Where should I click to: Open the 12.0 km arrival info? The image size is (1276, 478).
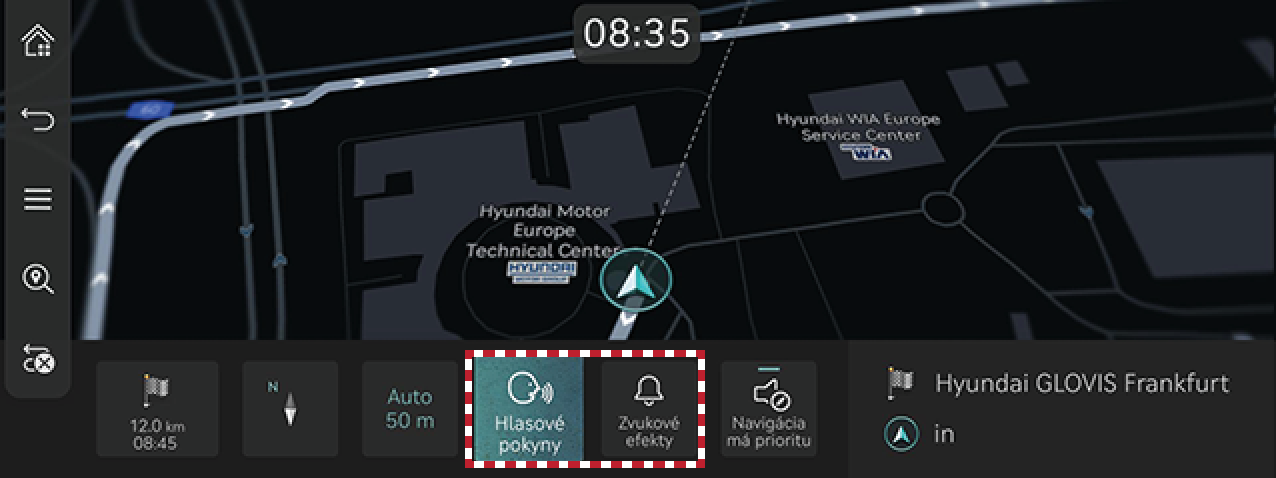pyautogui.click(x=158, y=409)
